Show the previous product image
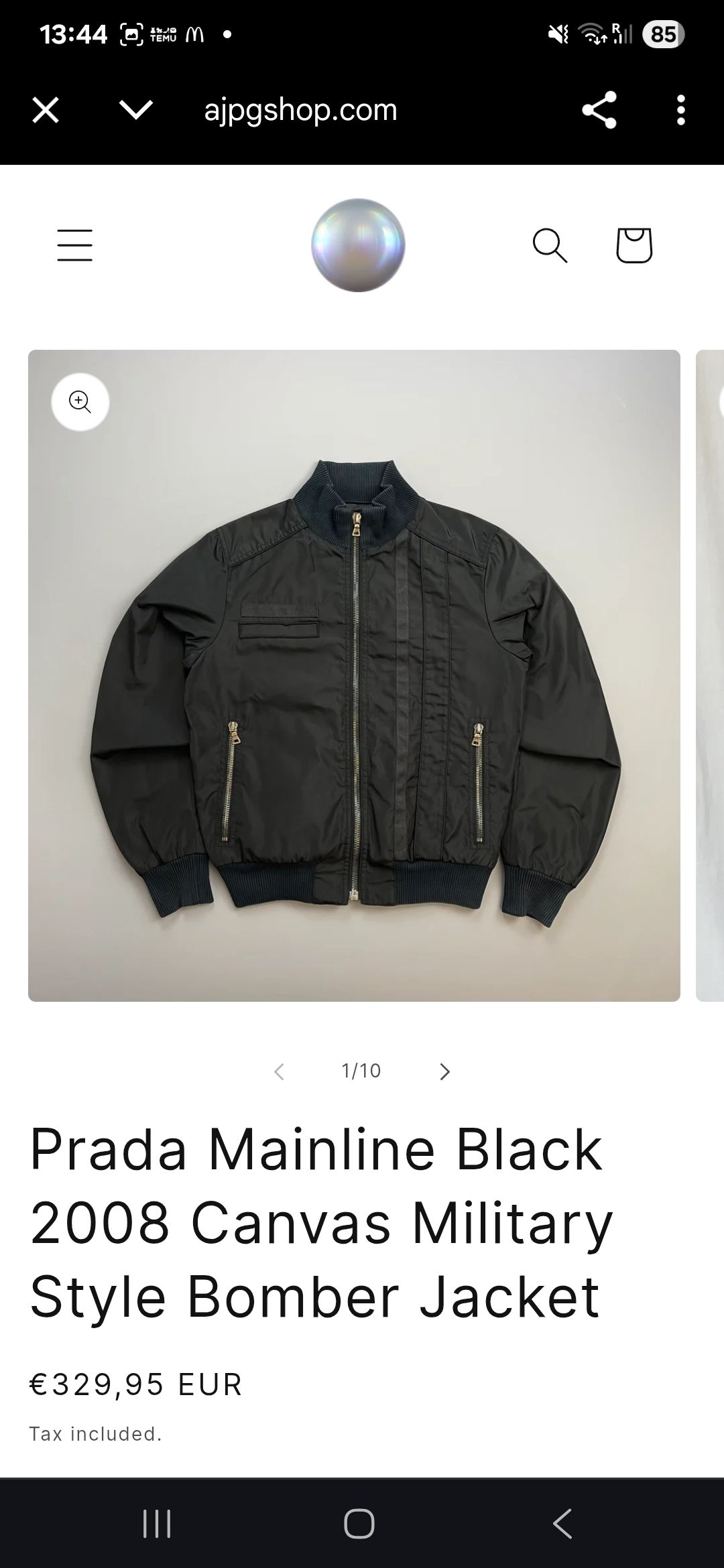Screen dimensions: 724x1568 [280, 1071]
